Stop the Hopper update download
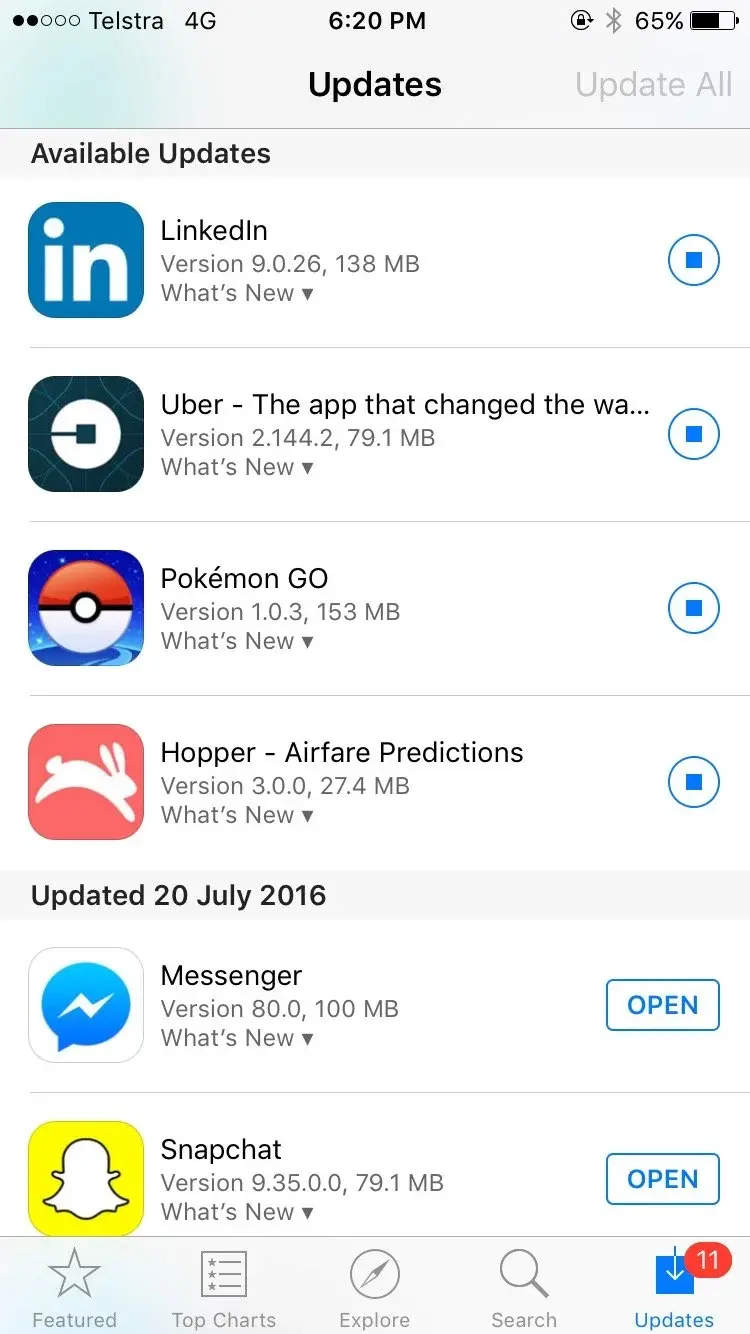Image resolution: width=750 pixels, height=1334 pixels. [693, 782]
